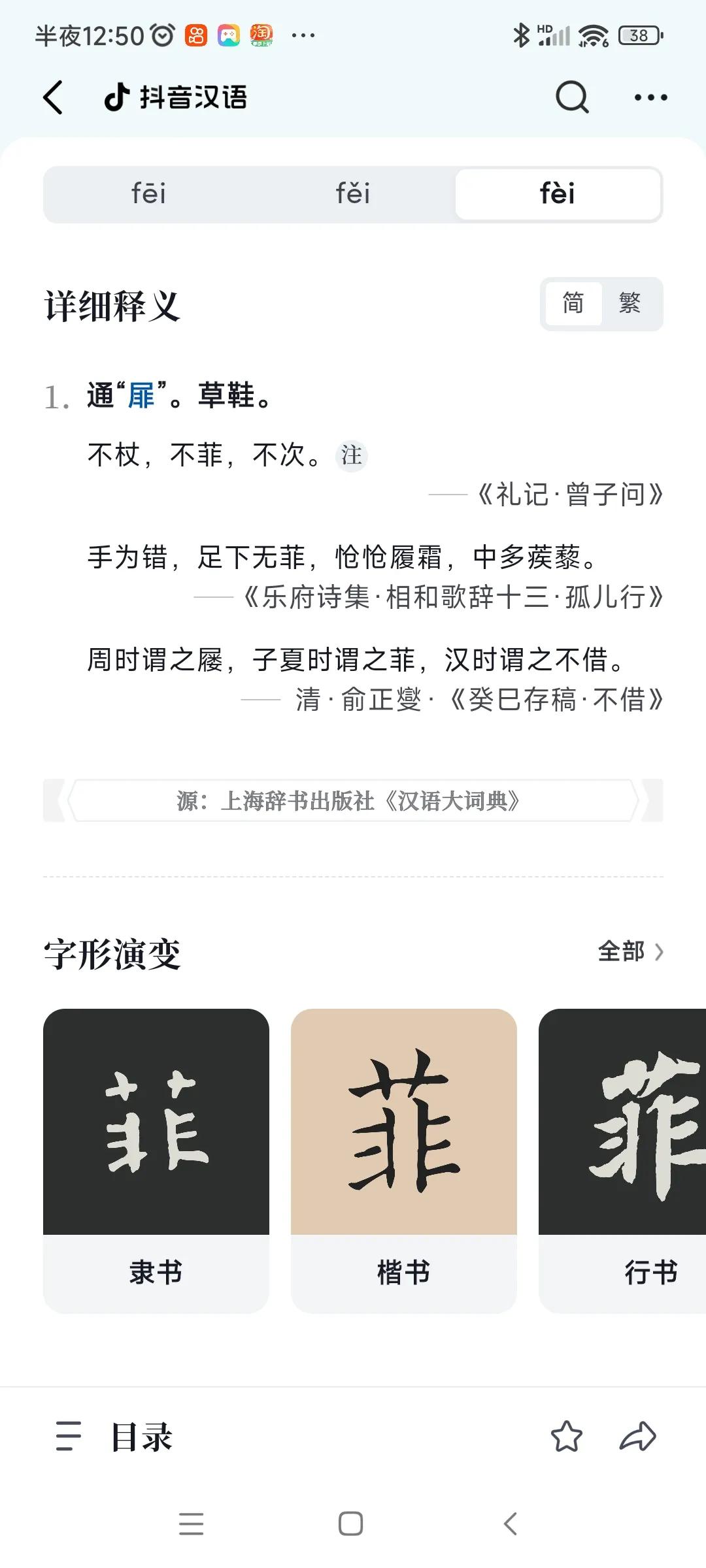This screenshot has width=706, height=1568.
Task: View 全部 glyph evolution forms
Action: tap(630, 951)
